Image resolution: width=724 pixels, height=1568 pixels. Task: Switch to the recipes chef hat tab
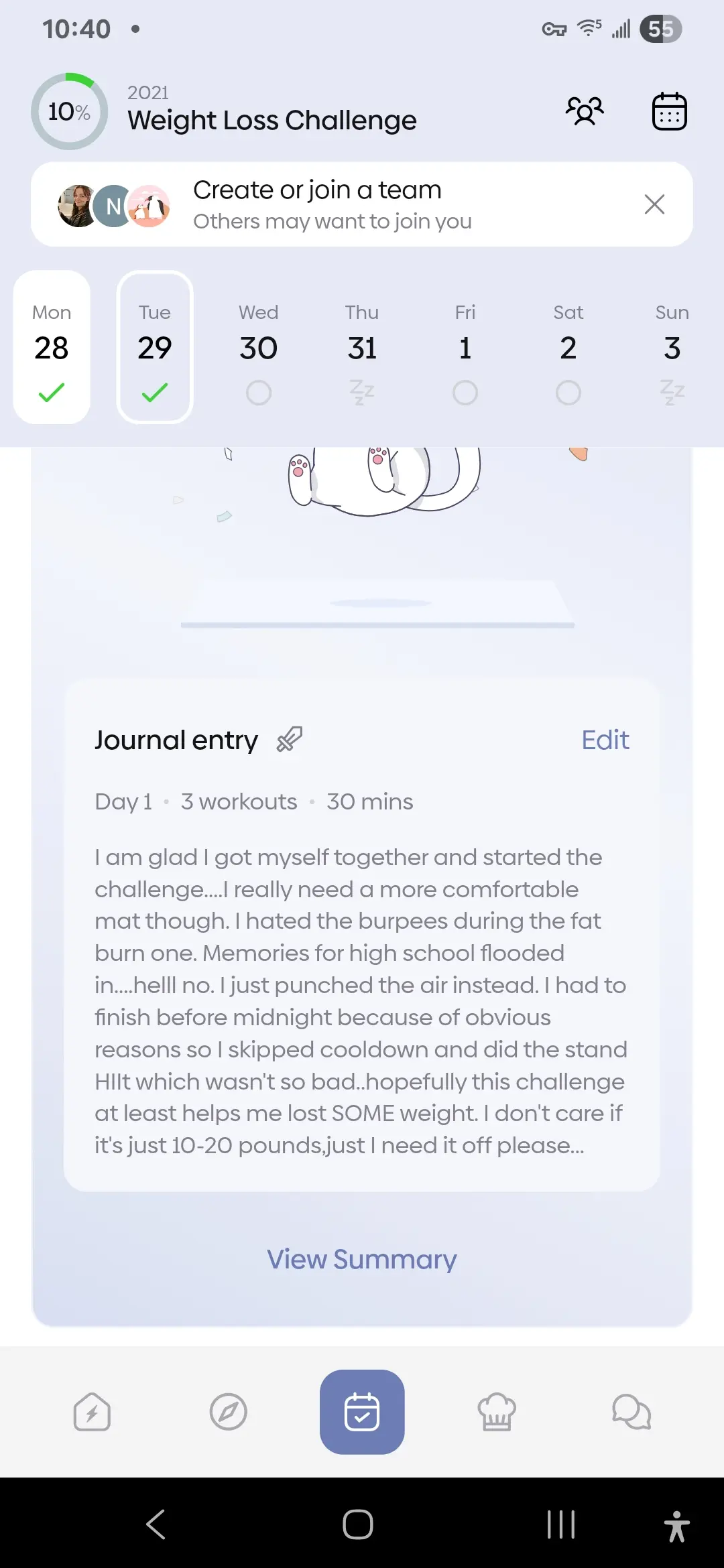click(x=497, y=1412)
